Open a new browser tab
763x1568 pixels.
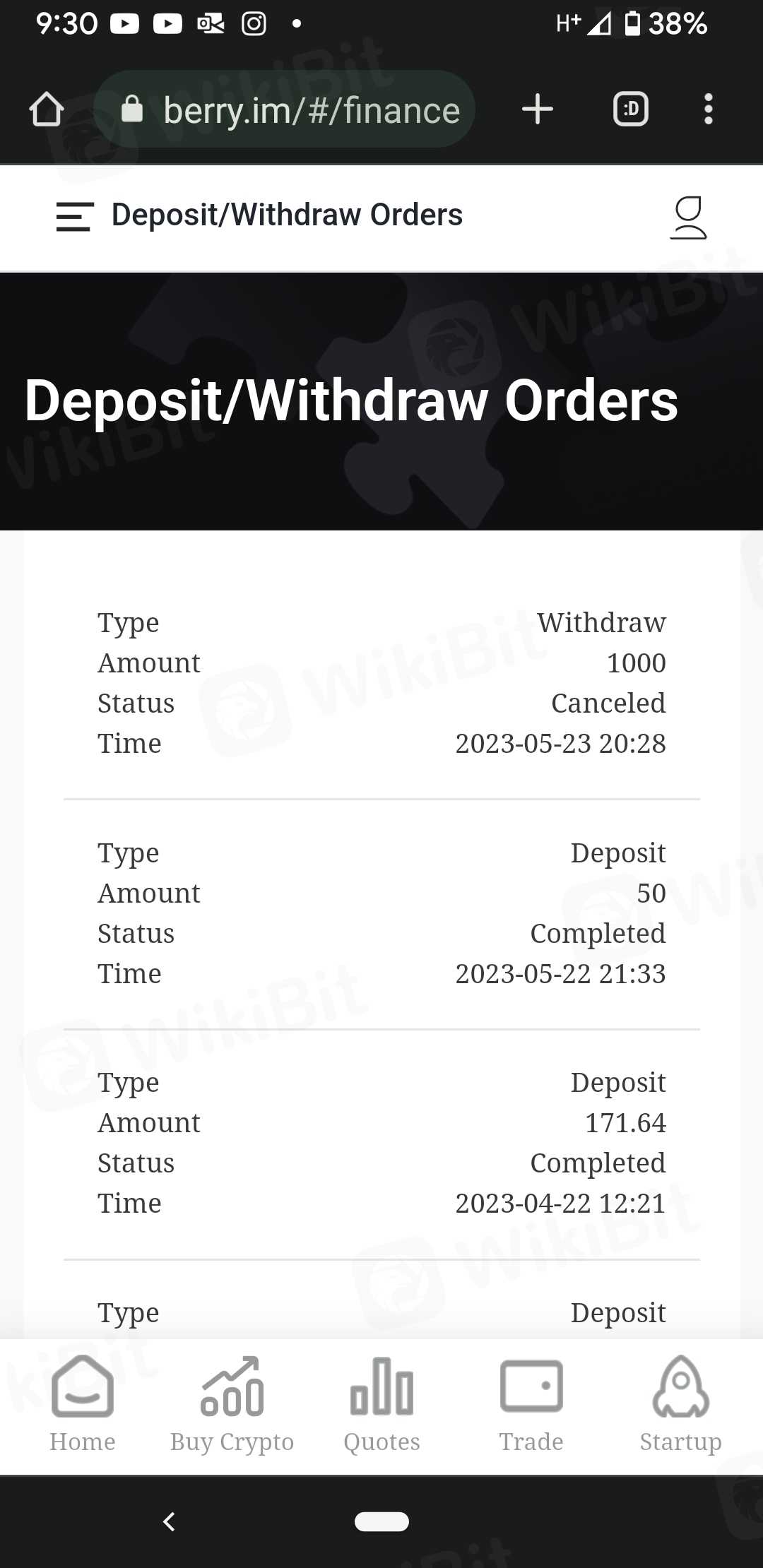538,109
